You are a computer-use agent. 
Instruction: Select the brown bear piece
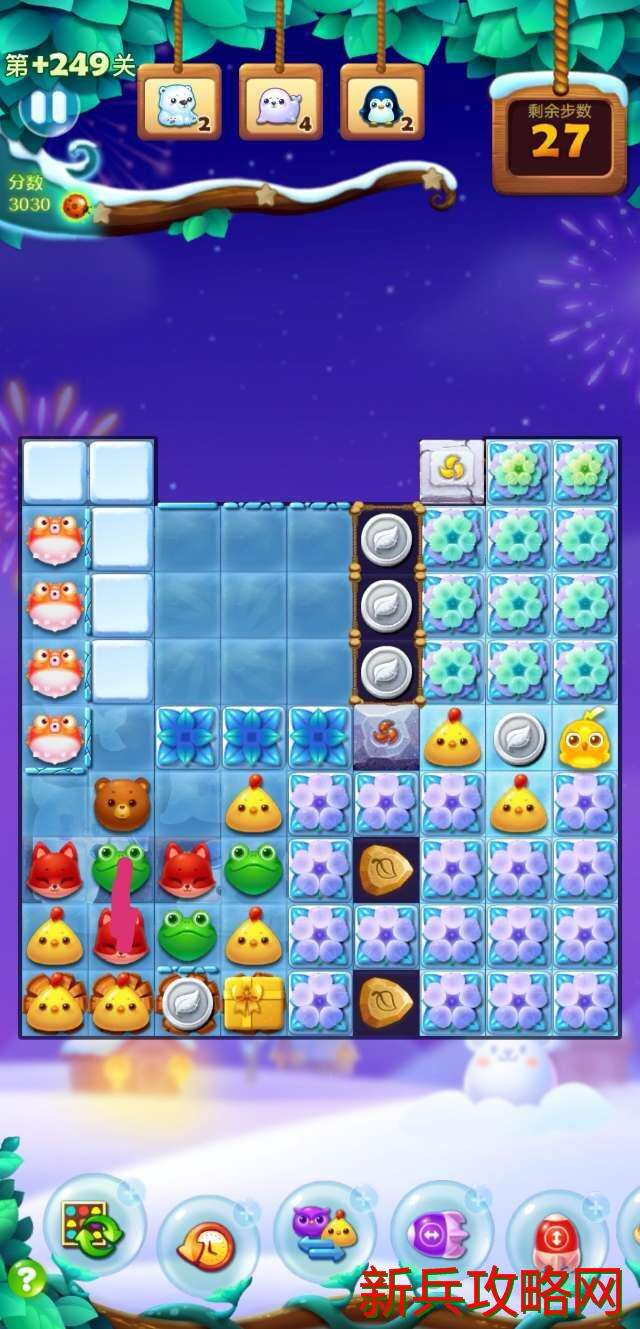[x=122, y=803]
